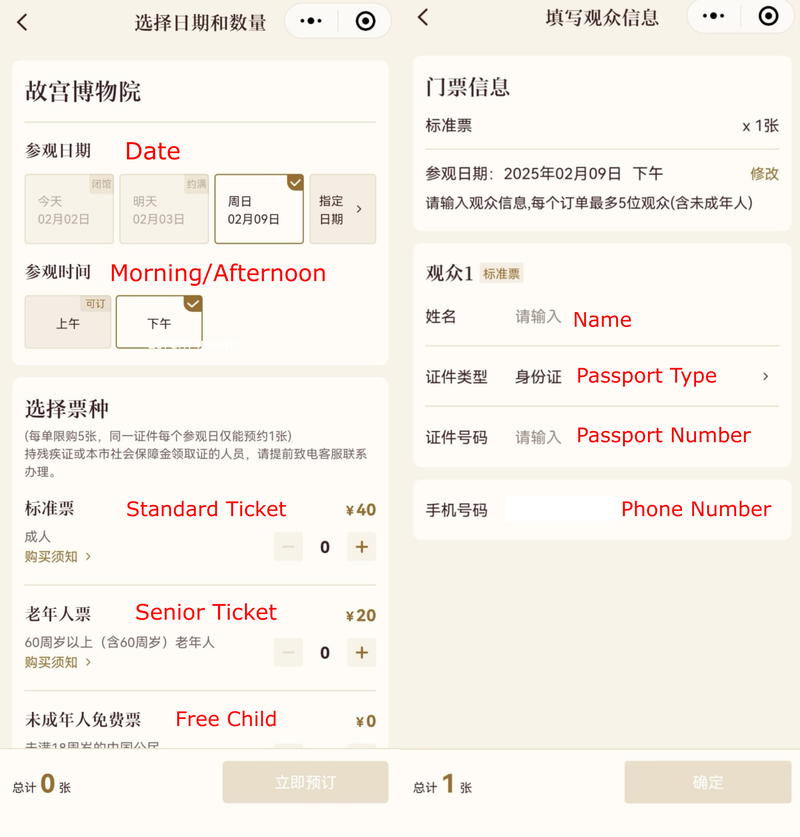Tap the back arrow on the visitor info screen

pos(424,18)
